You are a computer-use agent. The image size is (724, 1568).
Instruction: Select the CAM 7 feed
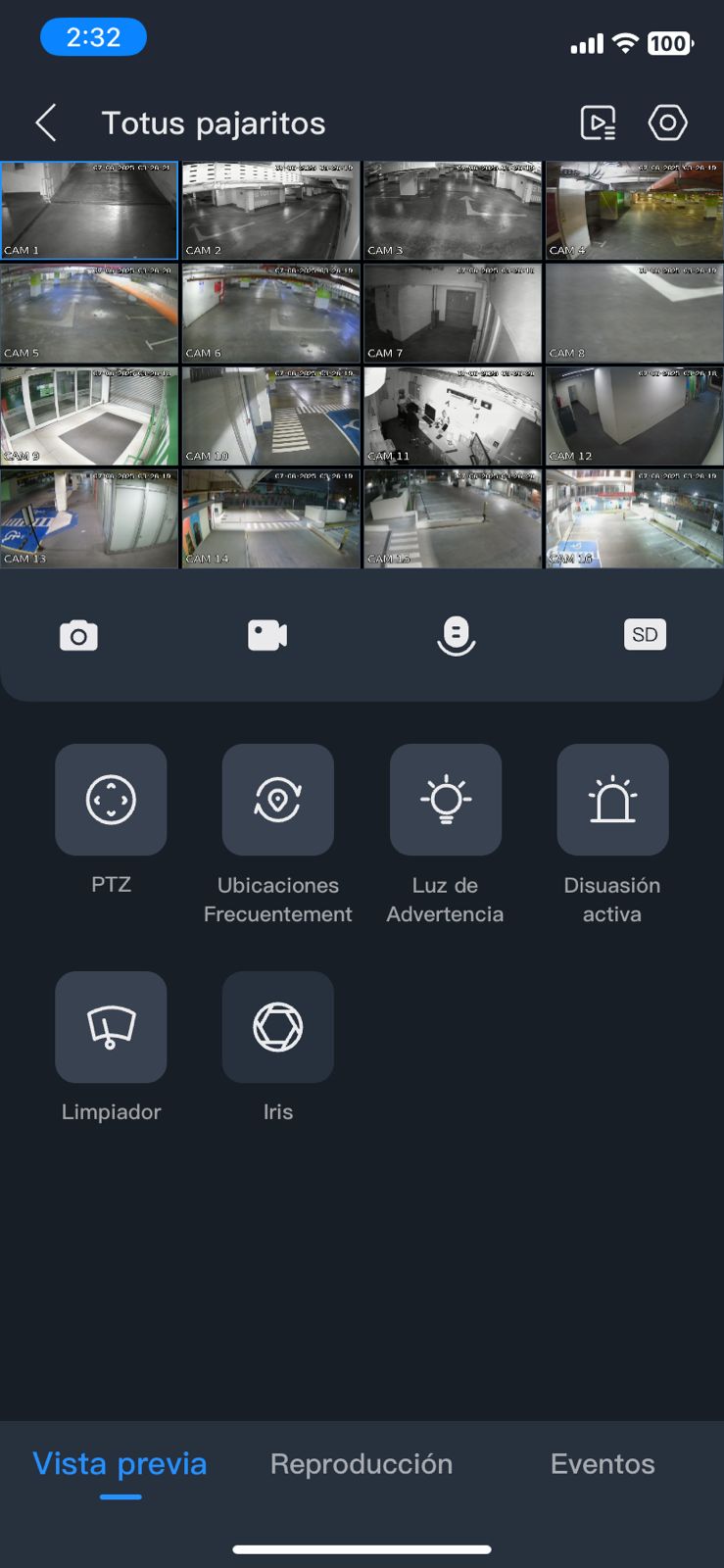coord(453,314)
